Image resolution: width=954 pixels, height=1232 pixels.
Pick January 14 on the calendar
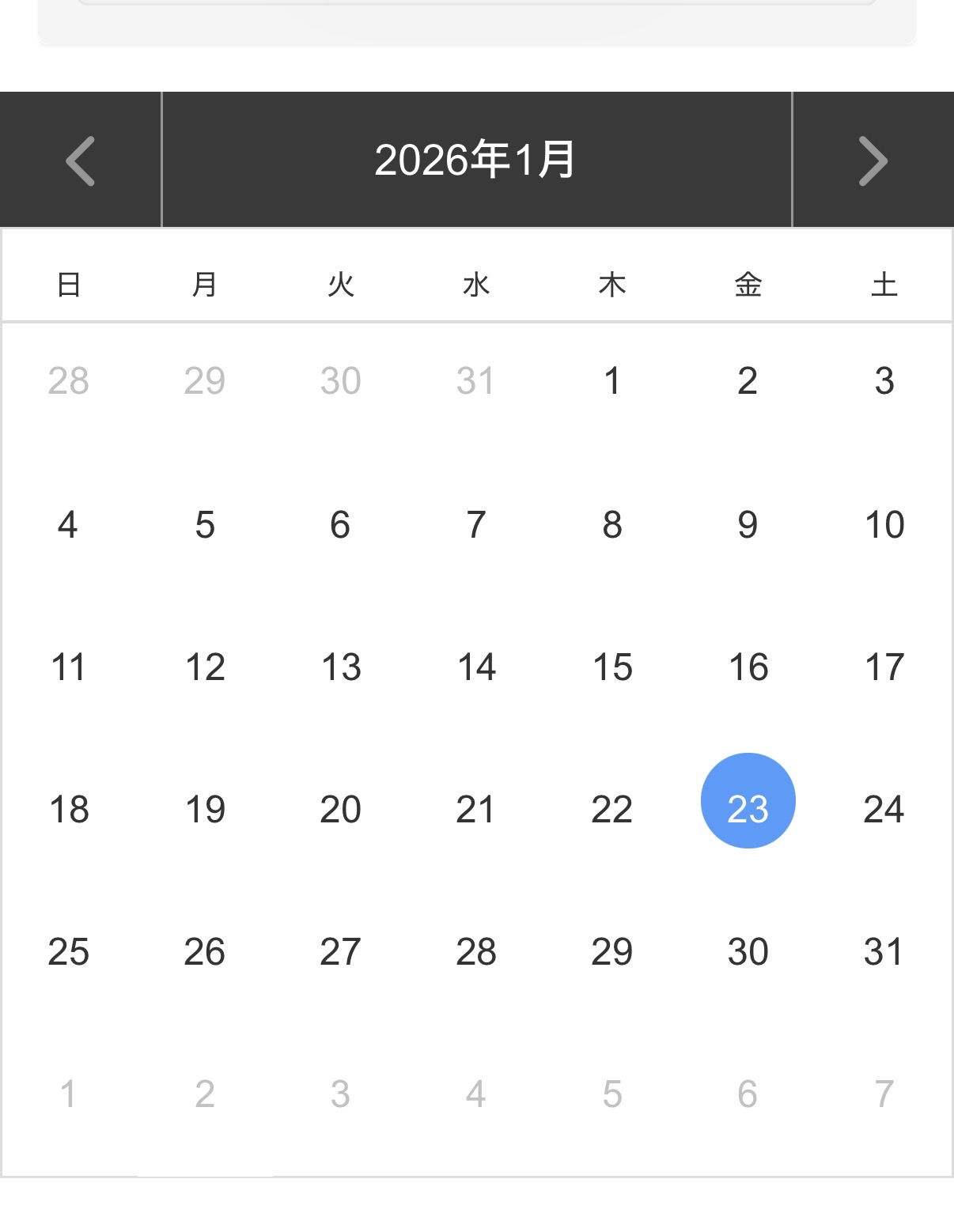click(x=476, y=667)
